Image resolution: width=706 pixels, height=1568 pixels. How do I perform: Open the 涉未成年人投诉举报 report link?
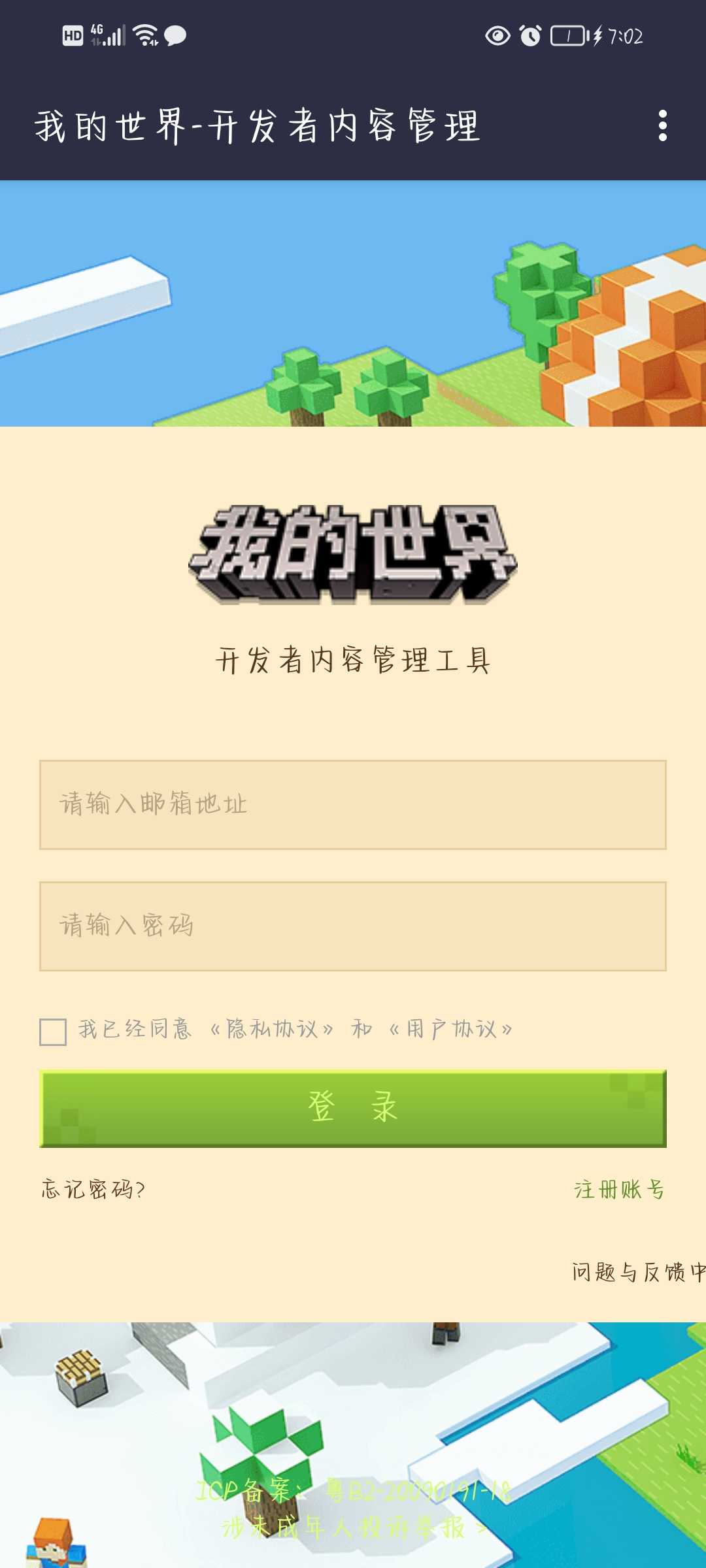pyautogui.click(x=353, y=1527)
